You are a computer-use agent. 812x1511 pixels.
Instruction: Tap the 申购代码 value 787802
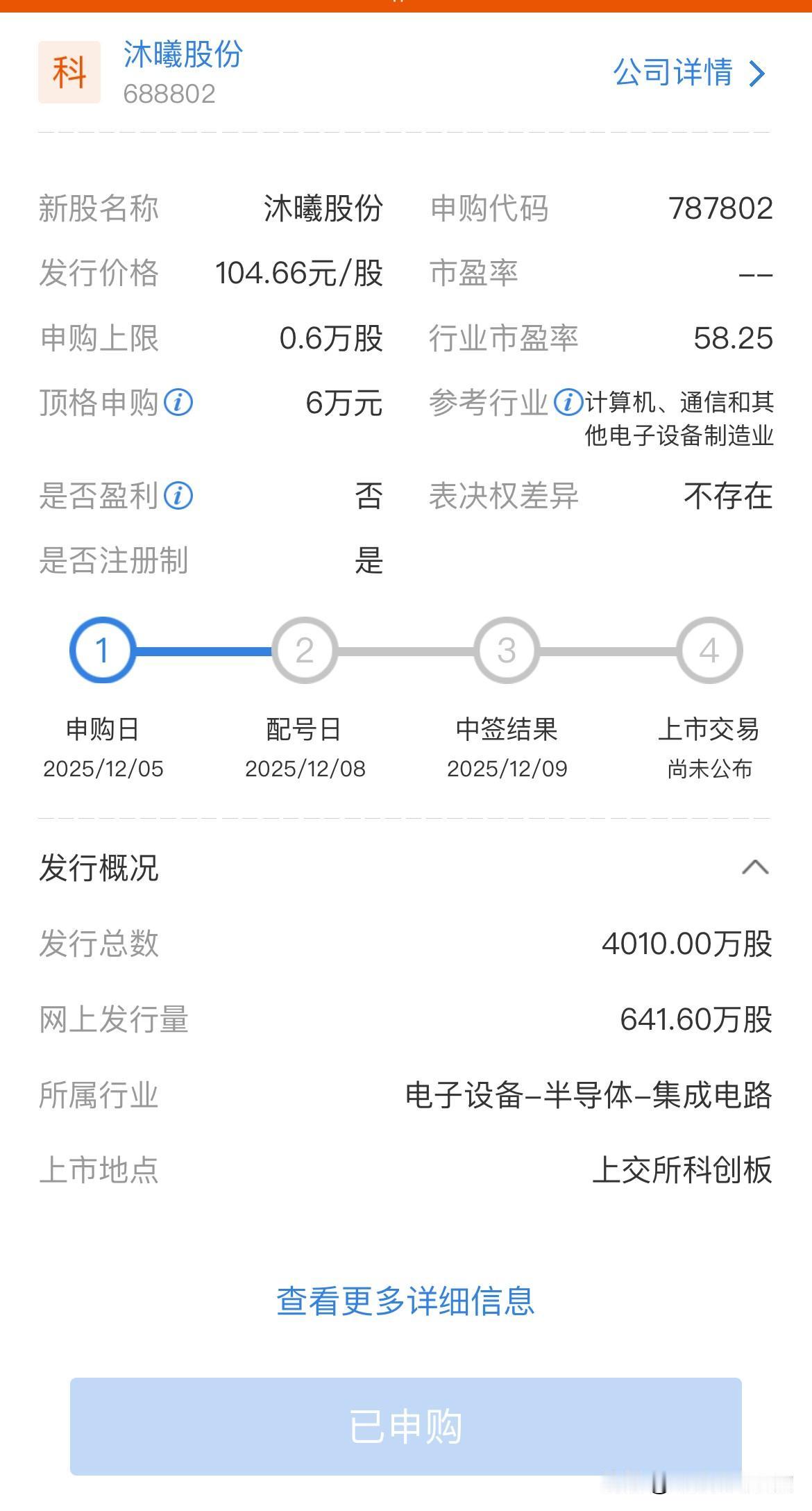coord(719,207)
